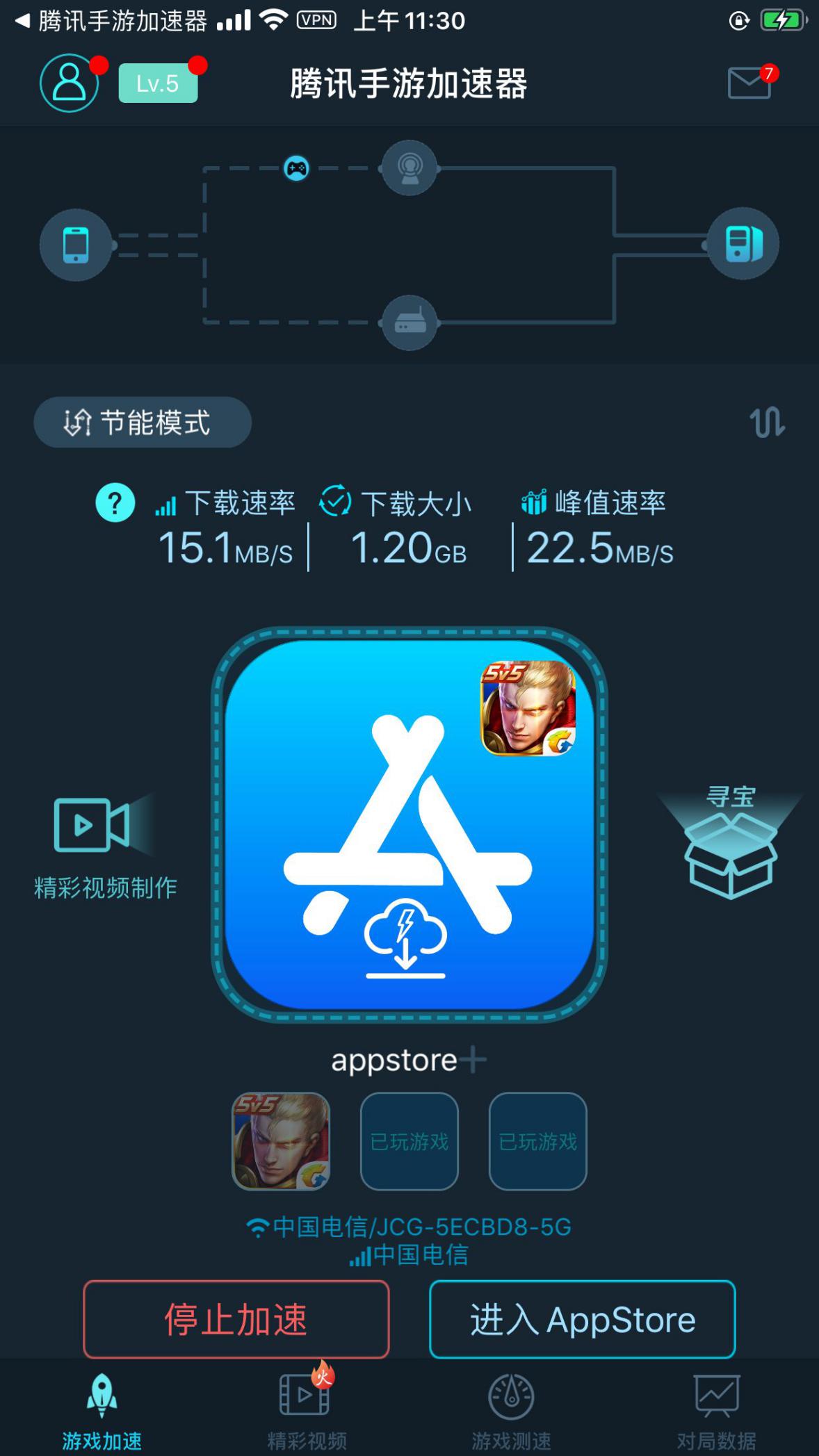The height and width of the screenshot is (1456, 819).
Task: Tap the first 已玩游戏 slot
Action: click(x=409, y=1141)
